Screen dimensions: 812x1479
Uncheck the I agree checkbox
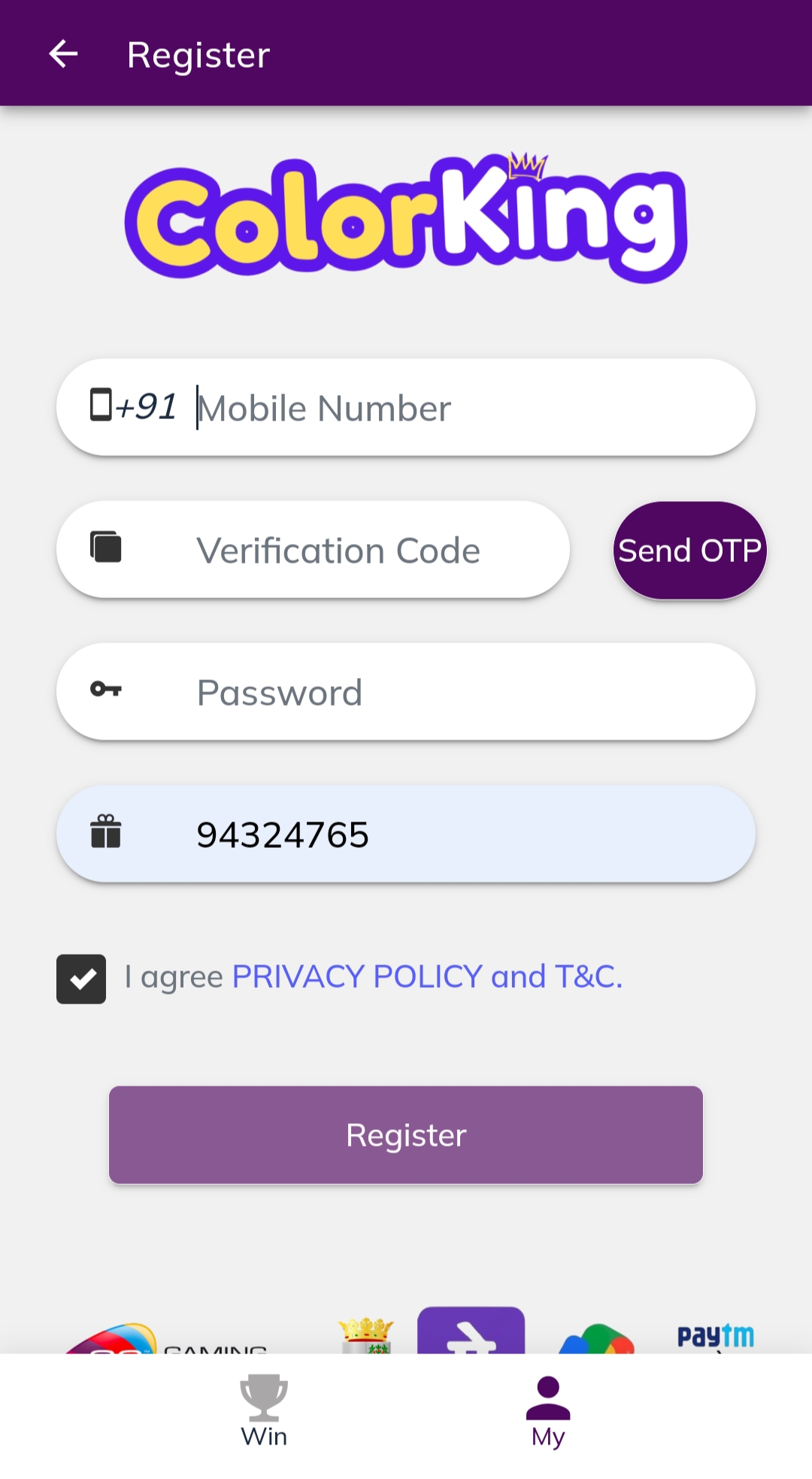(81, 979)
